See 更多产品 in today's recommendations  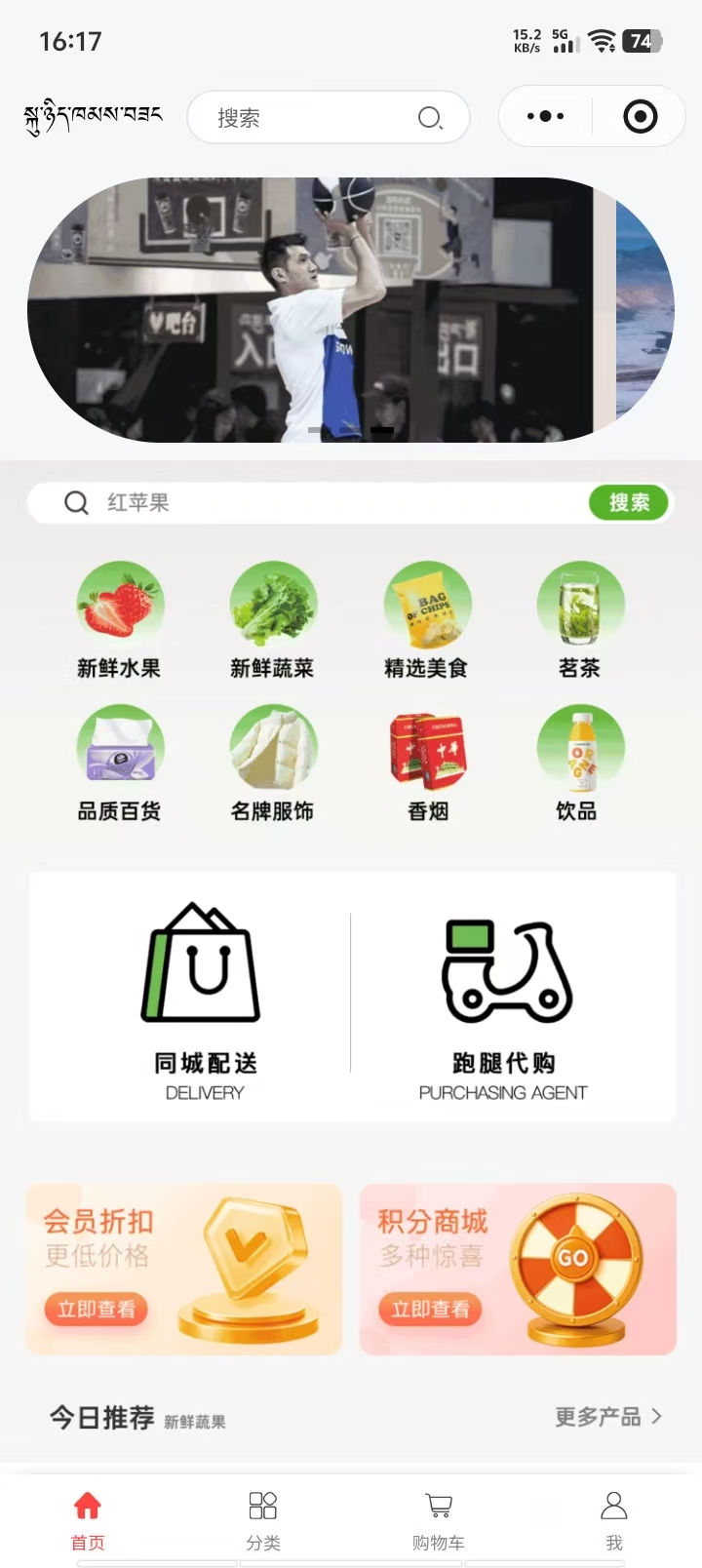(x=607, y=1417)
